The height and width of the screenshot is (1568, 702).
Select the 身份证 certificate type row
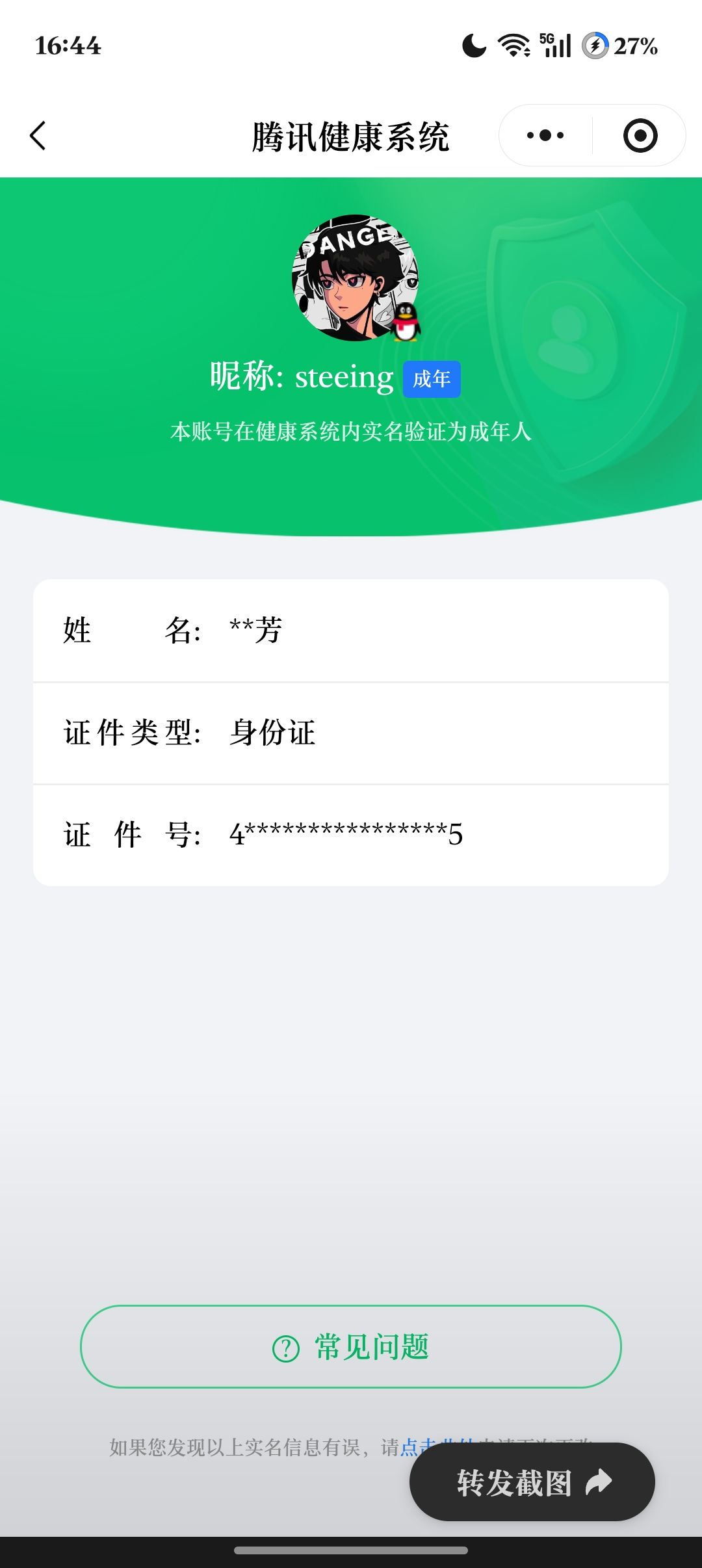pos(273,734)
